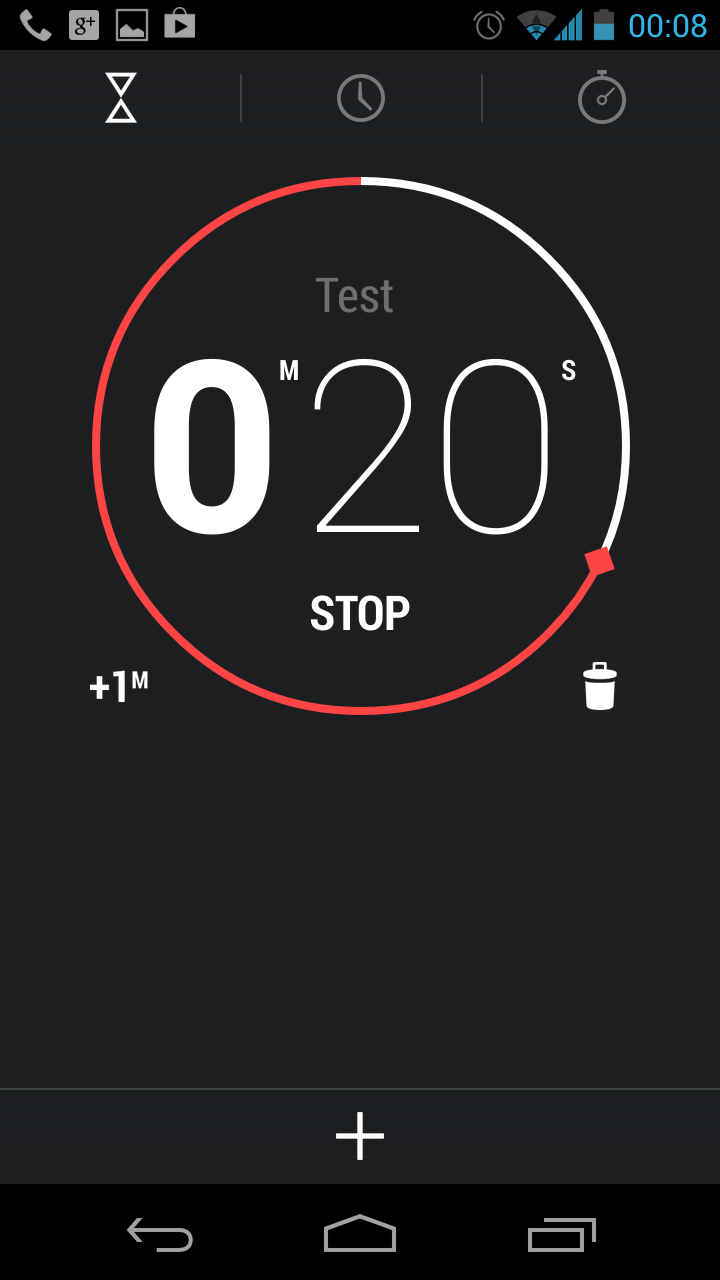
Task: Add one minute to the timer
Action: coord(119,687)
